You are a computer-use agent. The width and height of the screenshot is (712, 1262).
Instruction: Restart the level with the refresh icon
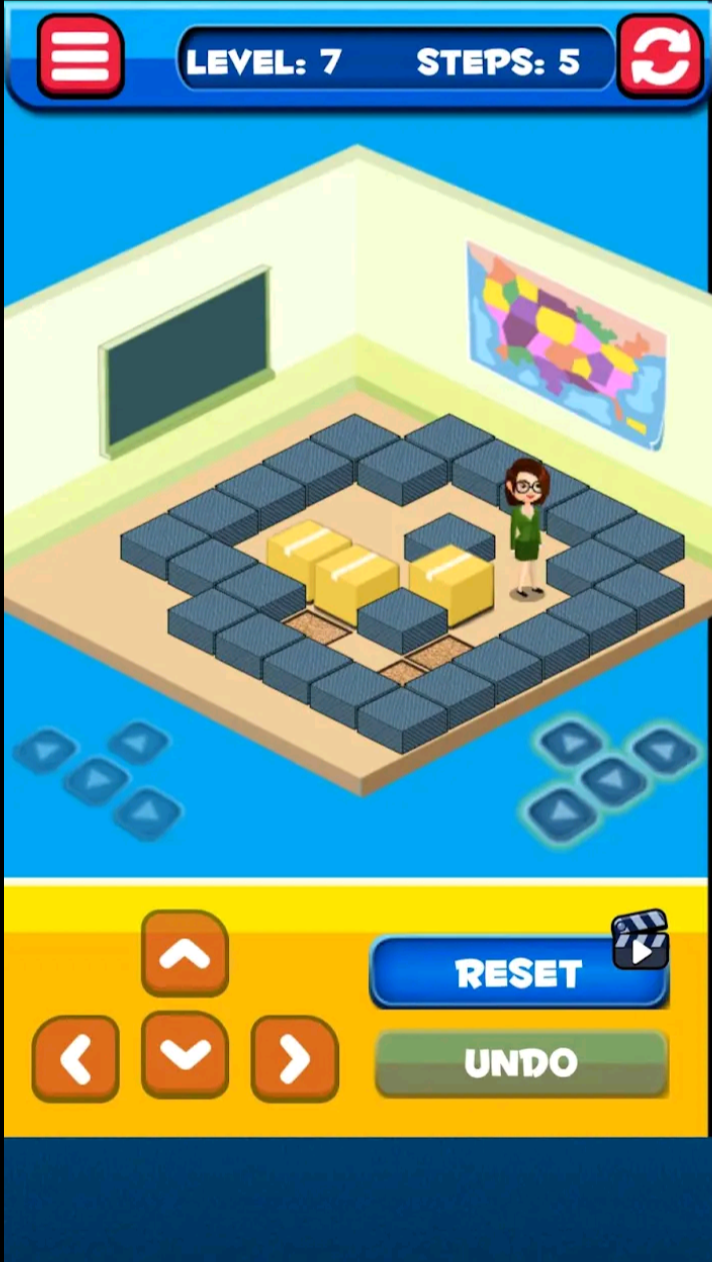[660, 56]
